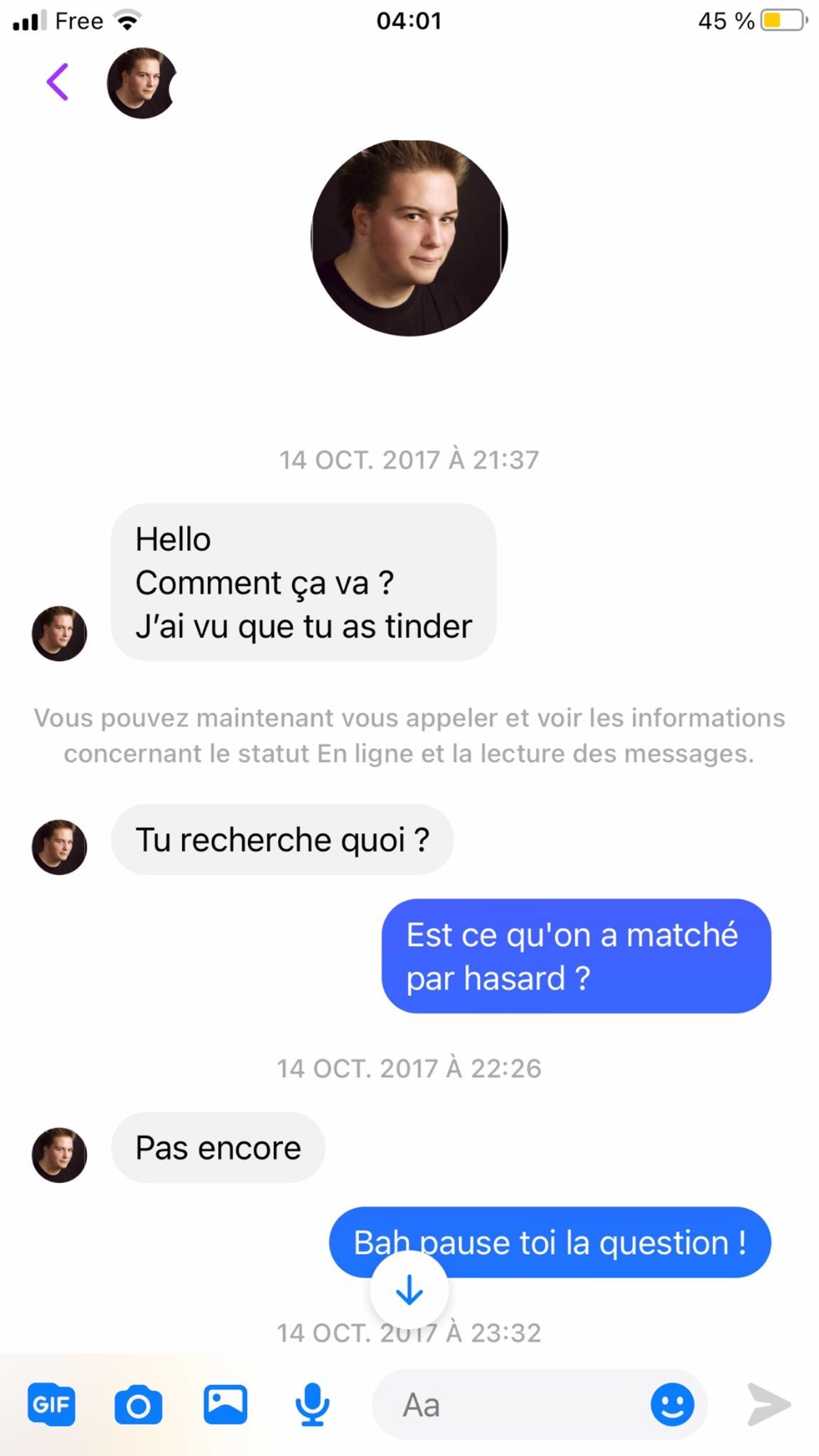Image resolution: width=819 pixels, height=1456 pixels.
Task: Record a voice message with the microphone
Action: coord(312,1404)
